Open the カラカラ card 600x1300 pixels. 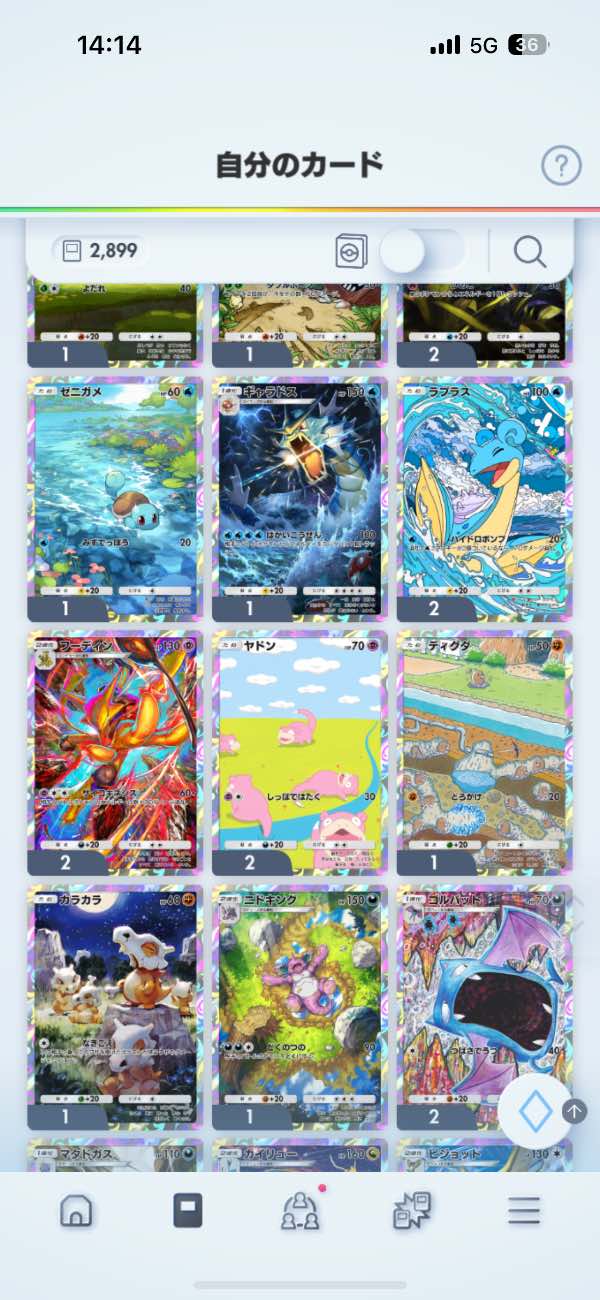[x=115, y=1007]
